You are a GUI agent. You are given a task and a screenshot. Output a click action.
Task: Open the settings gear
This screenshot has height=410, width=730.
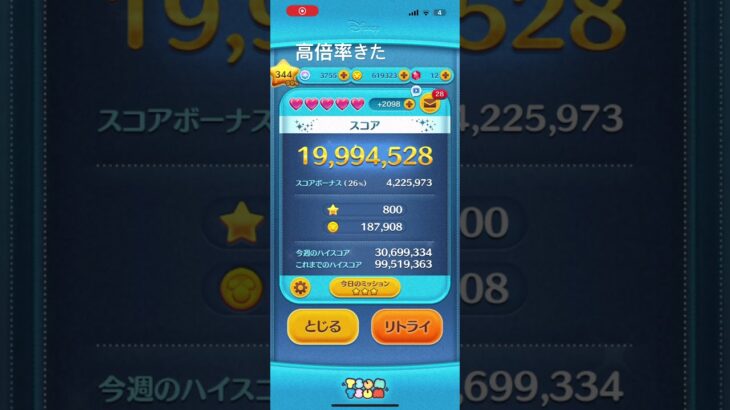(300, 288)
